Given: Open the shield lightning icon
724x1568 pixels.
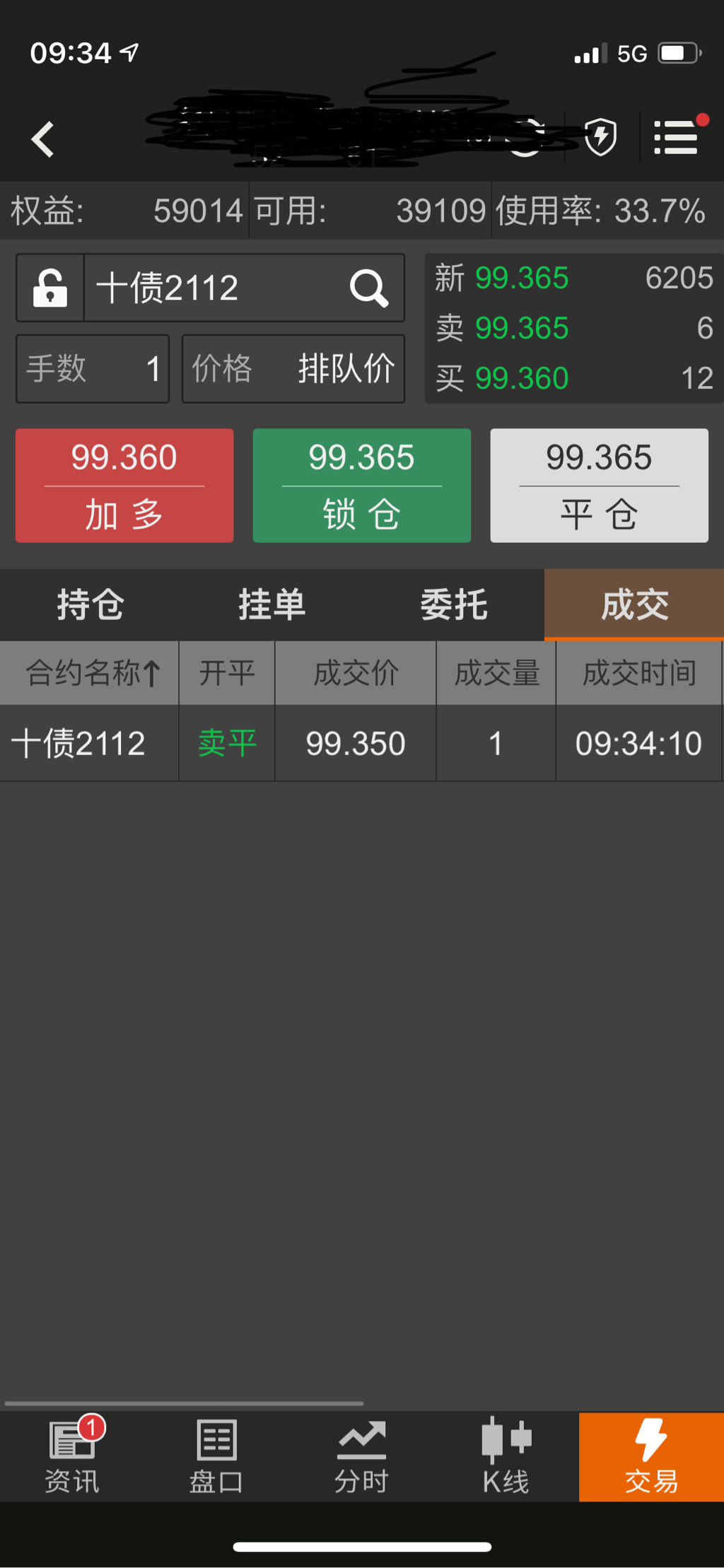Looking at the screenshot, I should point(600,136).
